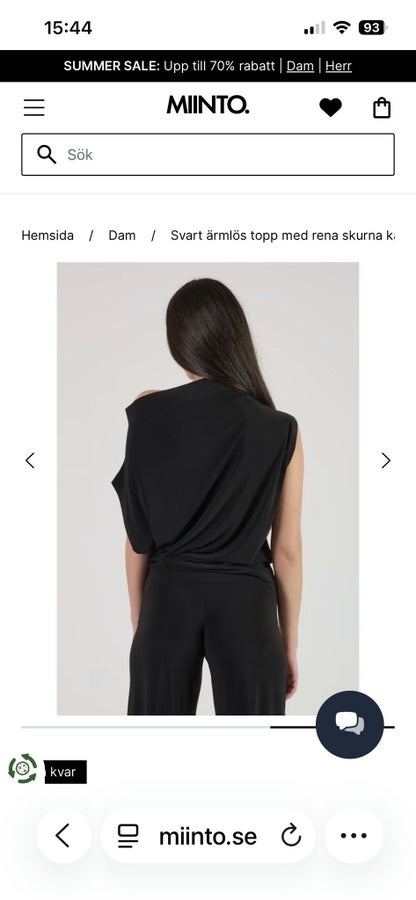
Task: Open the chat support bubble
Action: tap(350, 724)
